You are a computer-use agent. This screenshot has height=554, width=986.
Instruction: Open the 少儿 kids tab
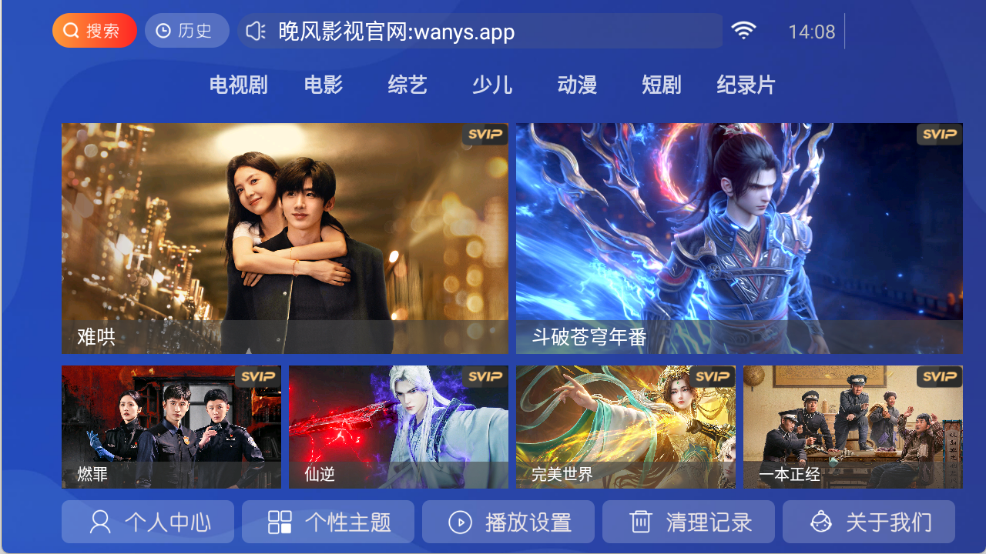[492, 85]
